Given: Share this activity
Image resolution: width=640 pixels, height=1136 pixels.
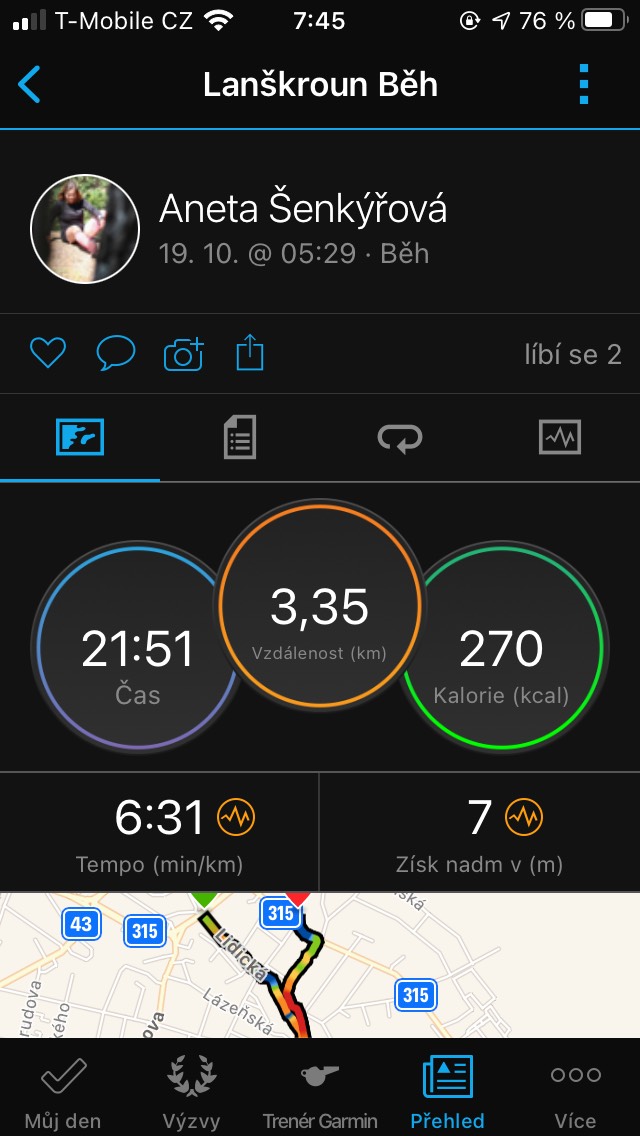Looking at the screenshot, I should [x=249, y=353].
